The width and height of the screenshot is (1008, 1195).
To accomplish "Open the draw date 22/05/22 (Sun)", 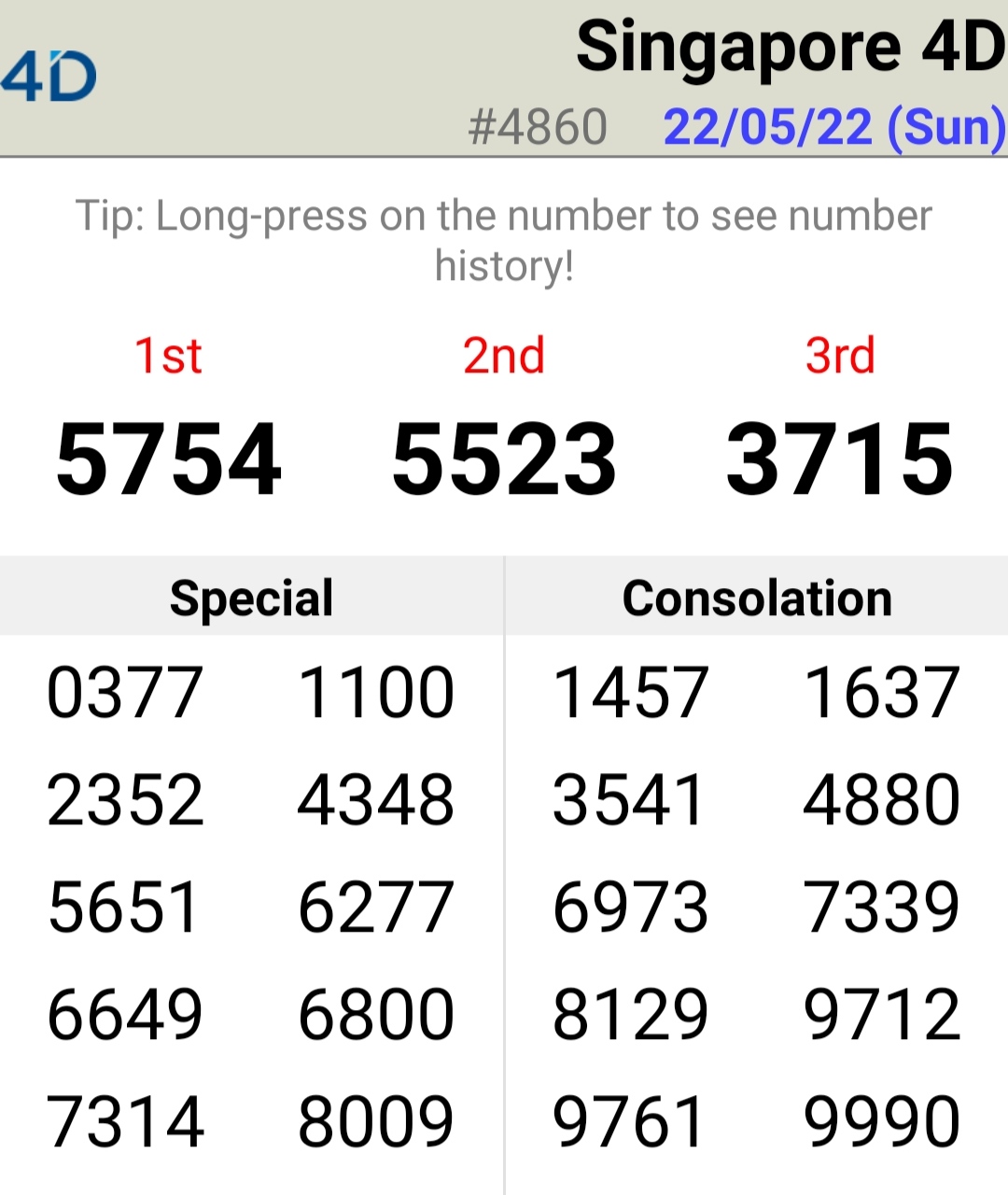I will (x=833, y=127).
